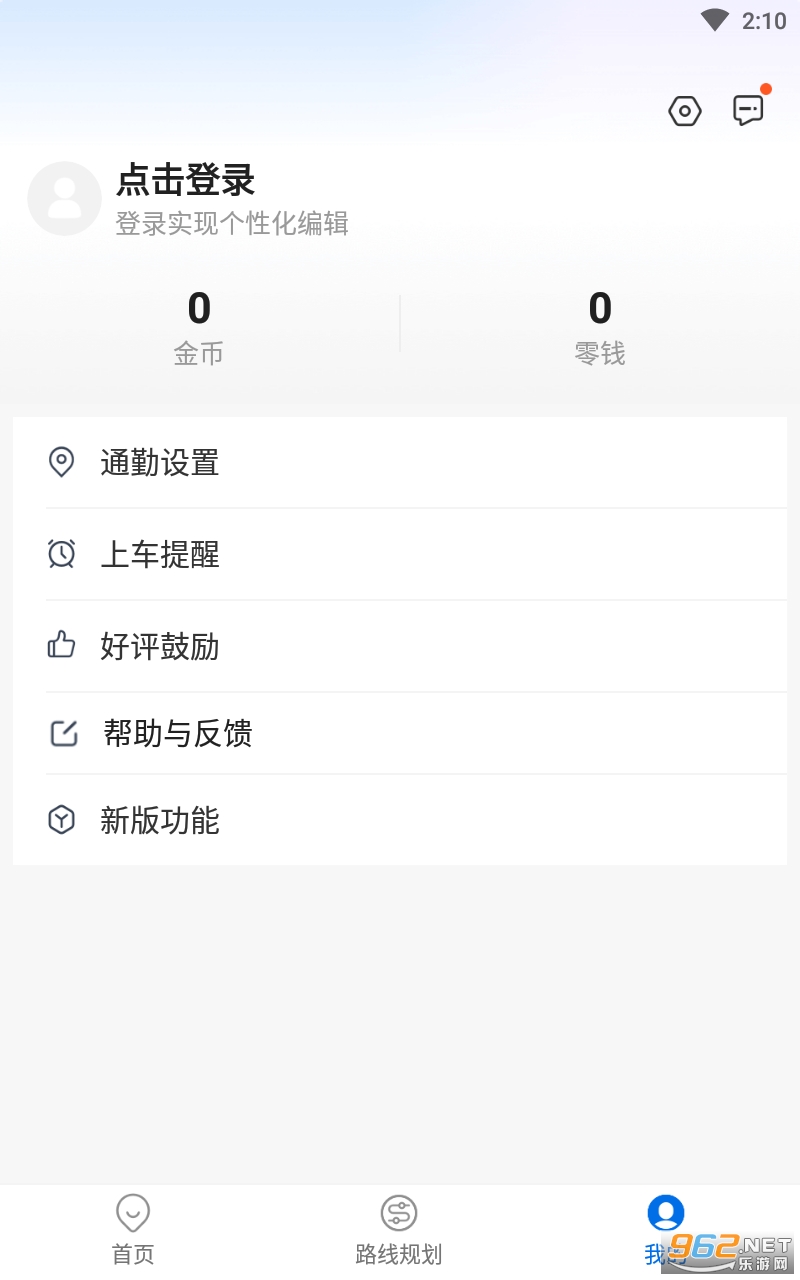The height and width of the screenshot is (1280, 800).
Task: Tap 点击登录 to log in
Action: [x=186, y=181]
